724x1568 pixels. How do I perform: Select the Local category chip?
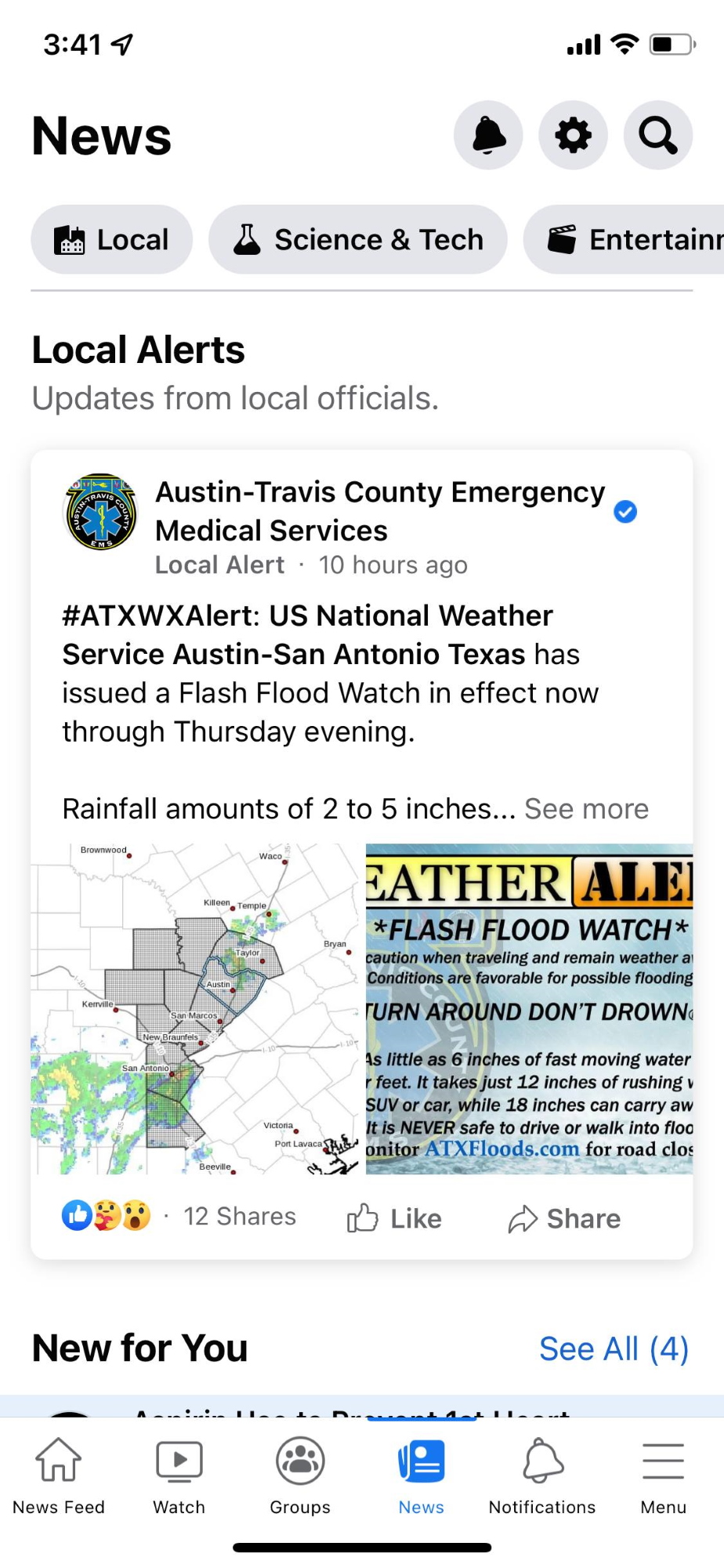pyautogui.click(x=111, y=239)
